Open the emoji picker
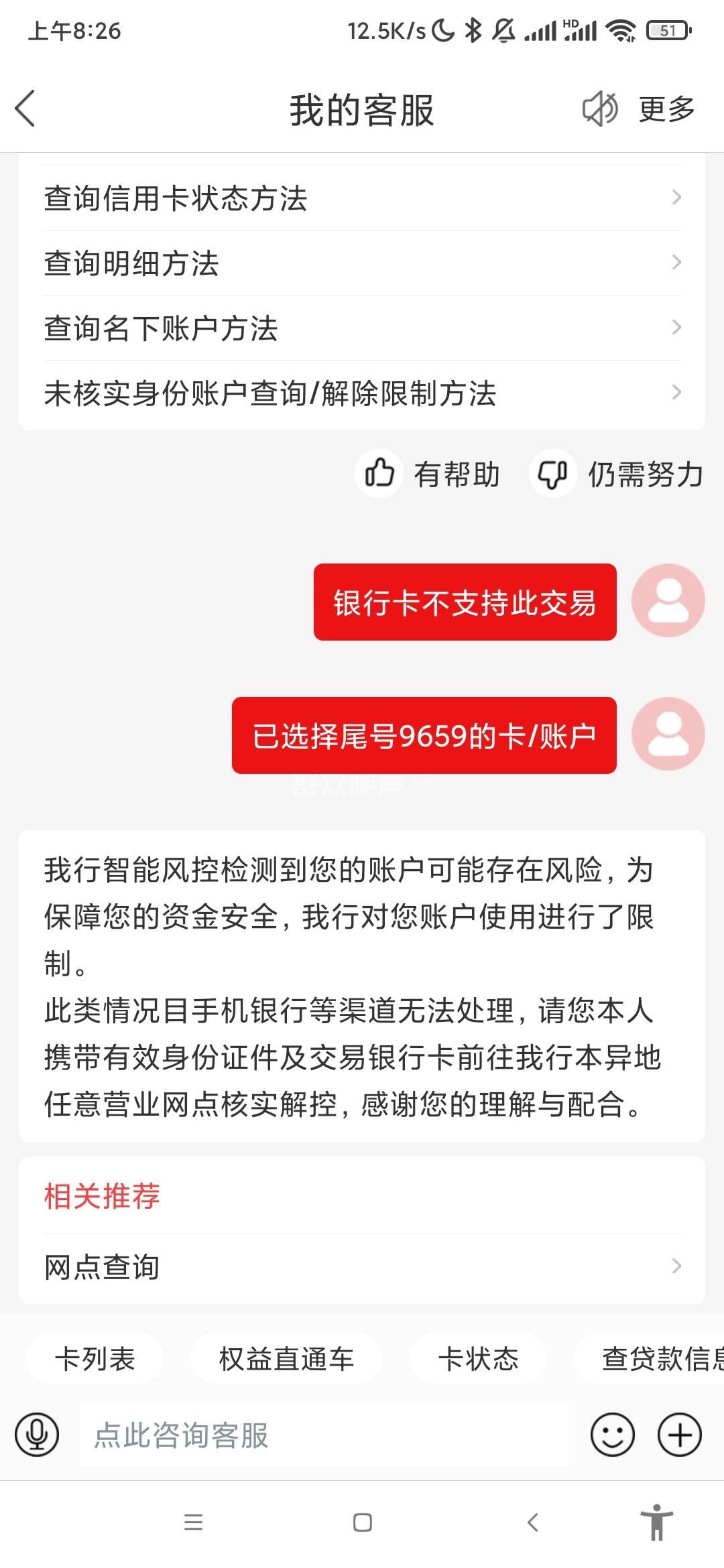This screenshot has height=1568, width=724. point(612,1435)
